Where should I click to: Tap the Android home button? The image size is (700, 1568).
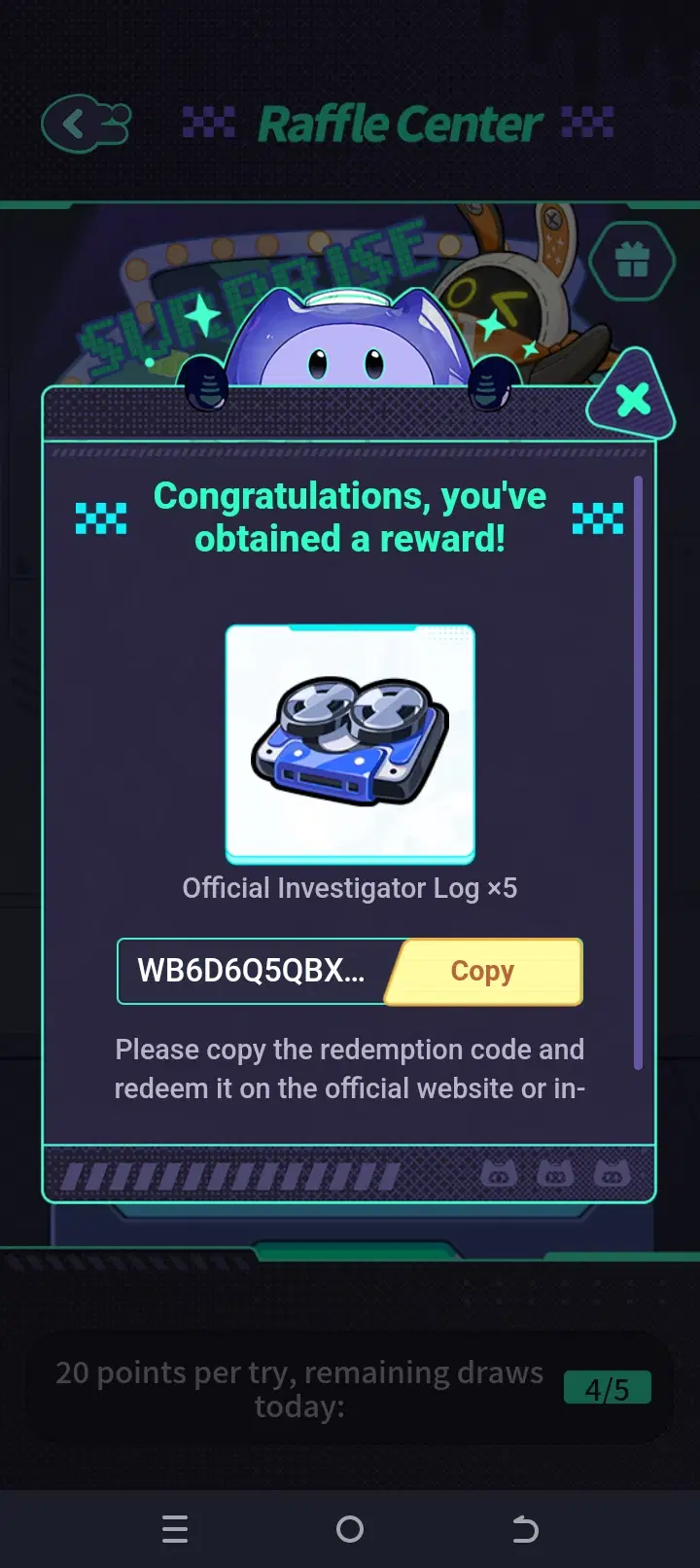349,1528
